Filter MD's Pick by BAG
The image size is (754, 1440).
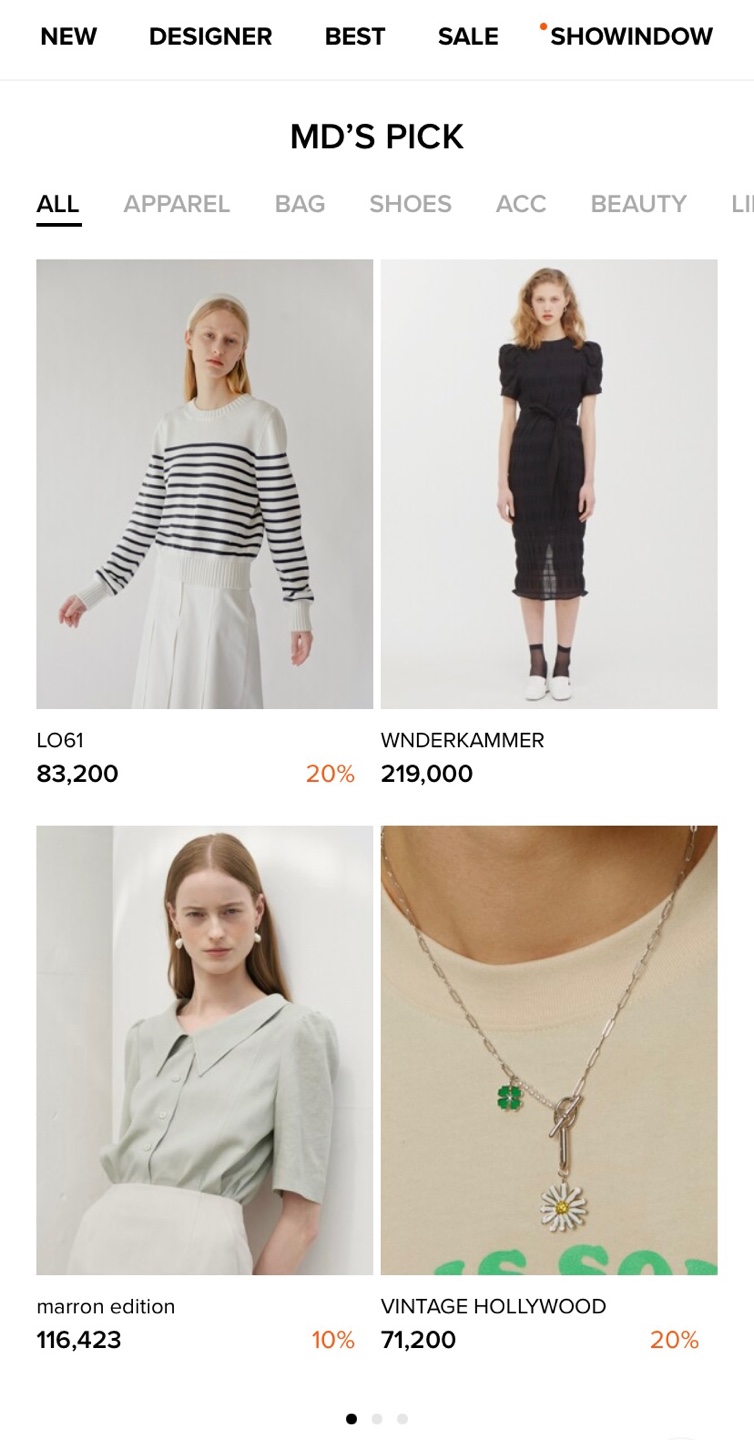(x=300, y=204)
